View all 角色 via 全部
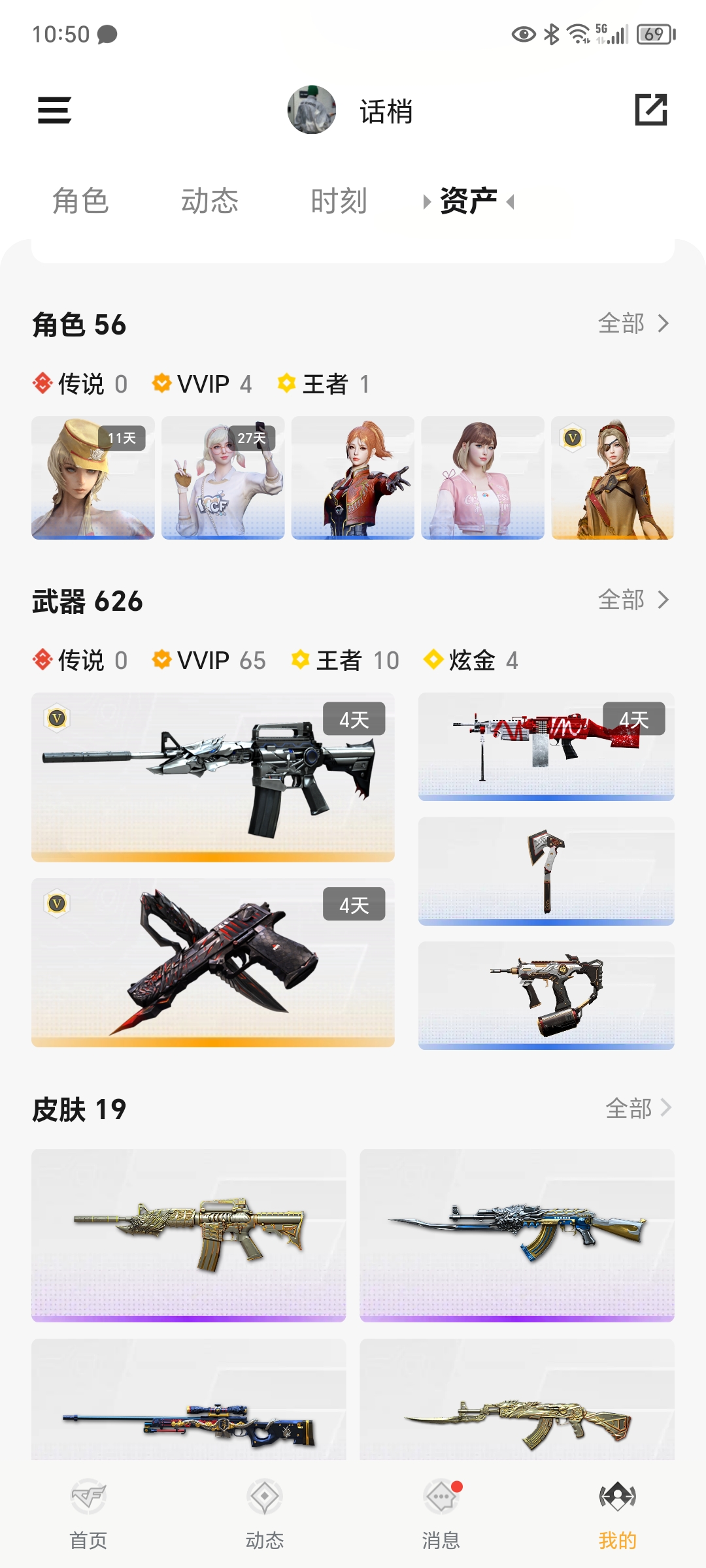The image size is (706, 1568). (x=633, y=323)
